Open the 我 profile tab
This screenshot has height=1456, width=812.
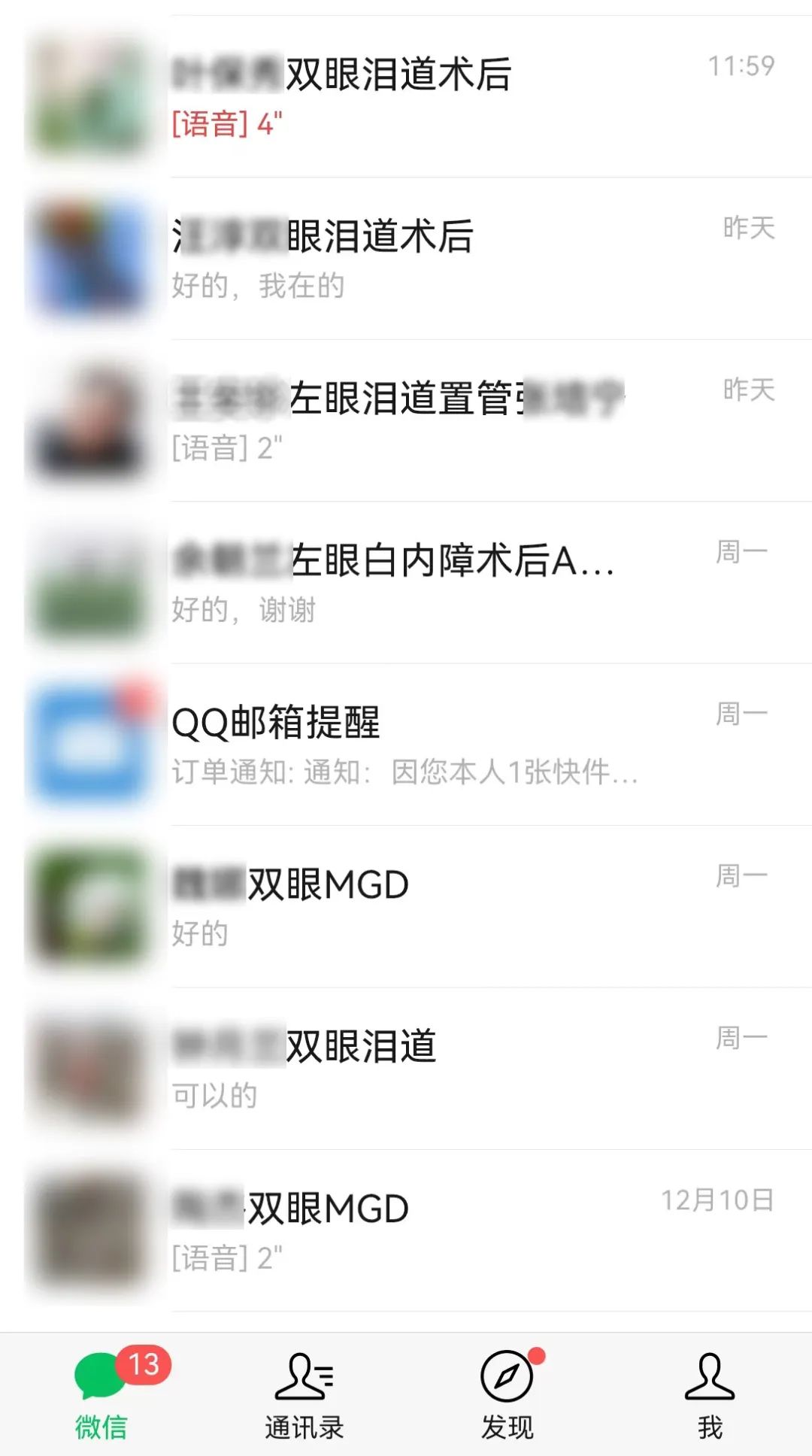click(710, 1396)
